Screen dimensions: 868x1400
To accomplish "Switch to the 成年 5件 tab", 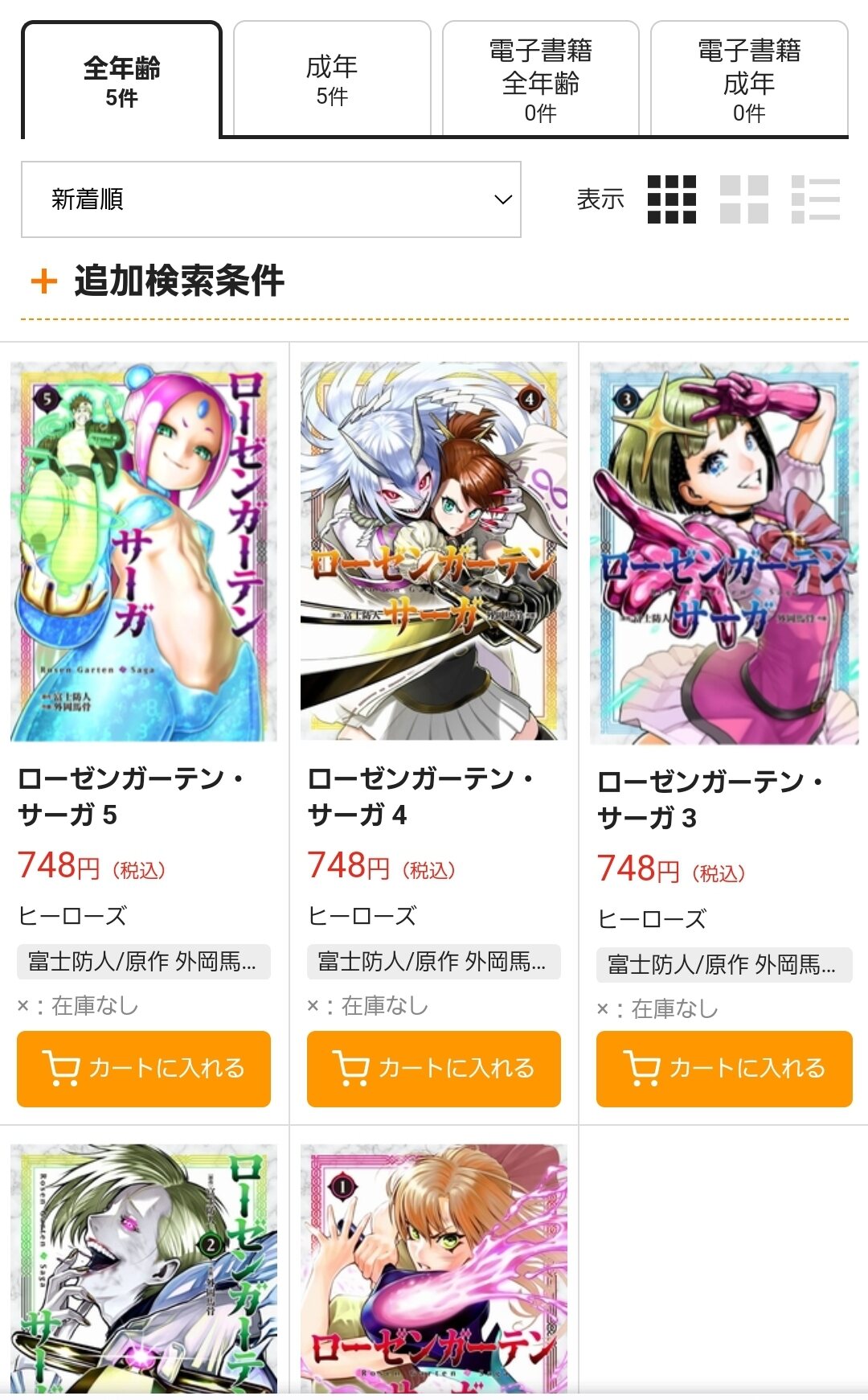I will [x=331, y=80].
